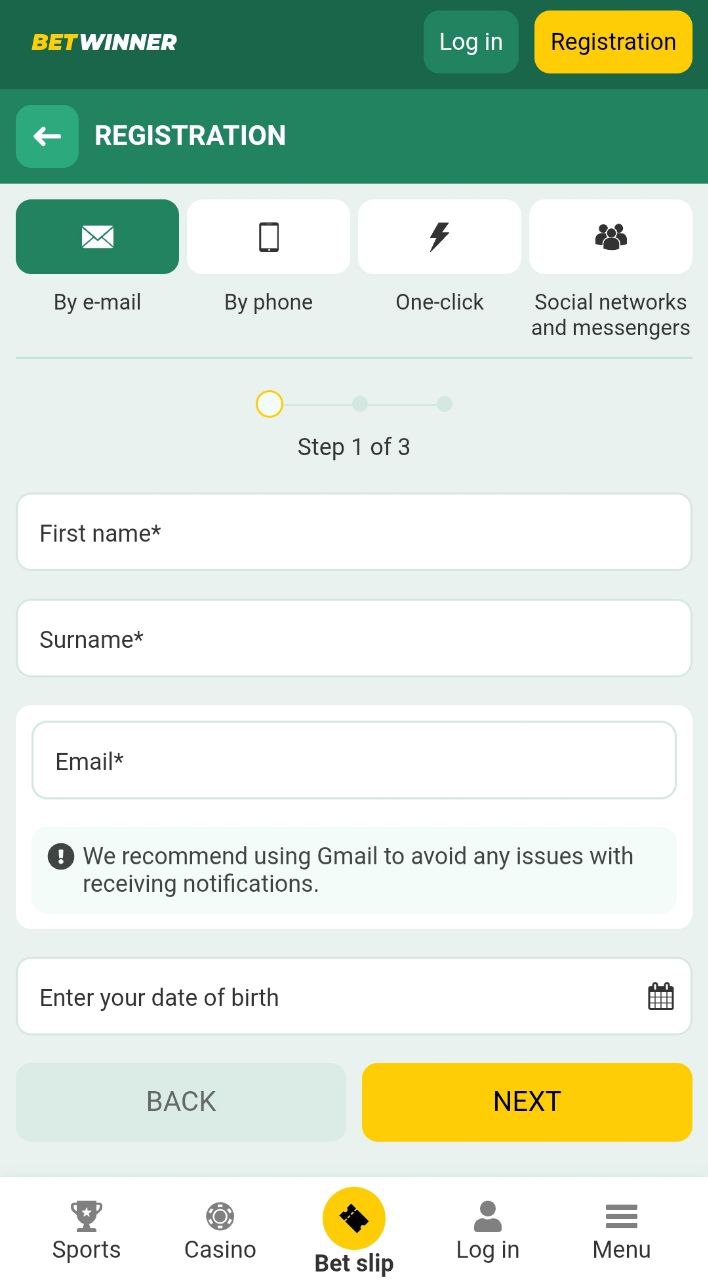The image size is (708, 1280).
Task: Switch to By phone registration
Action: 268,237
